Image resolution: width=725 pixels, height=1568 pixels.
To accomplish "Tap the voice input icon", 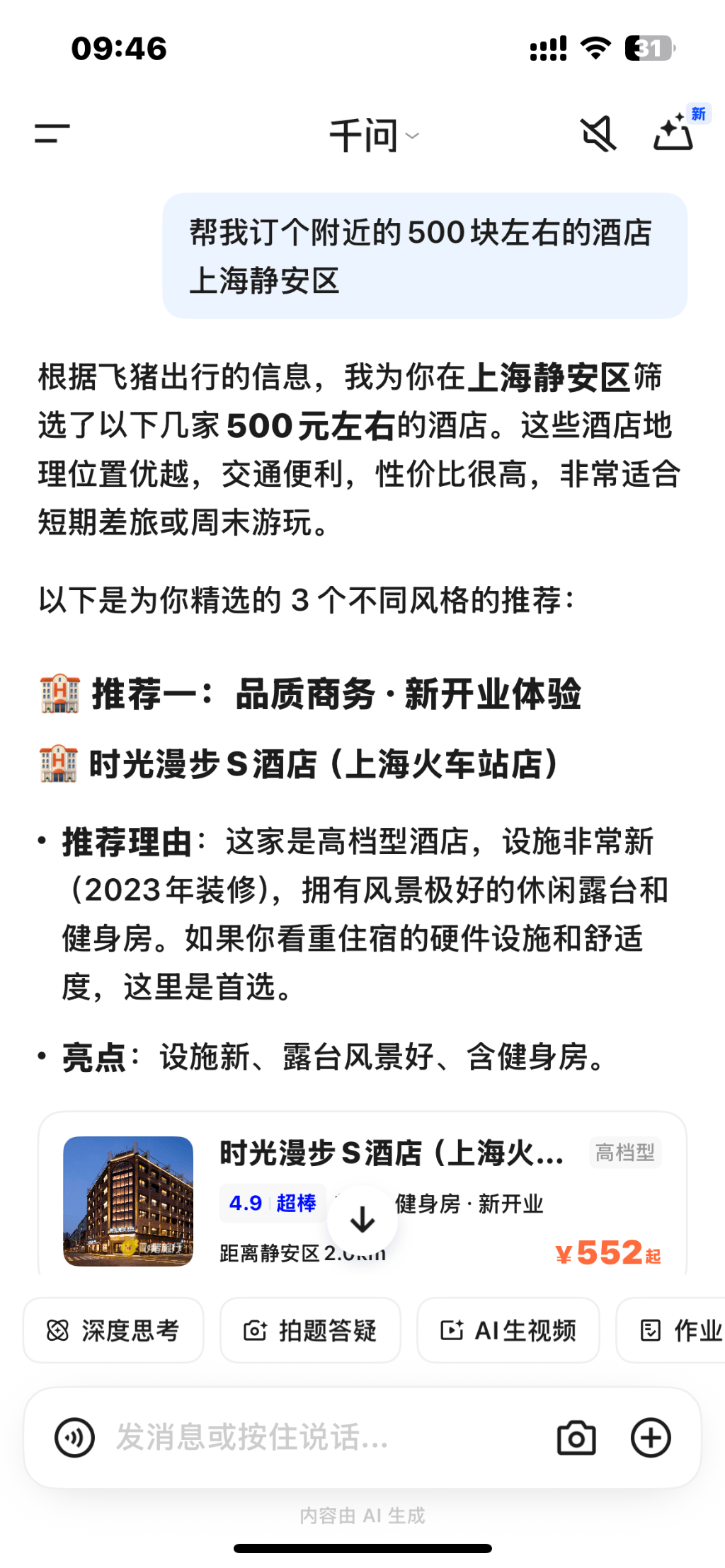I will click(74, 1437).
